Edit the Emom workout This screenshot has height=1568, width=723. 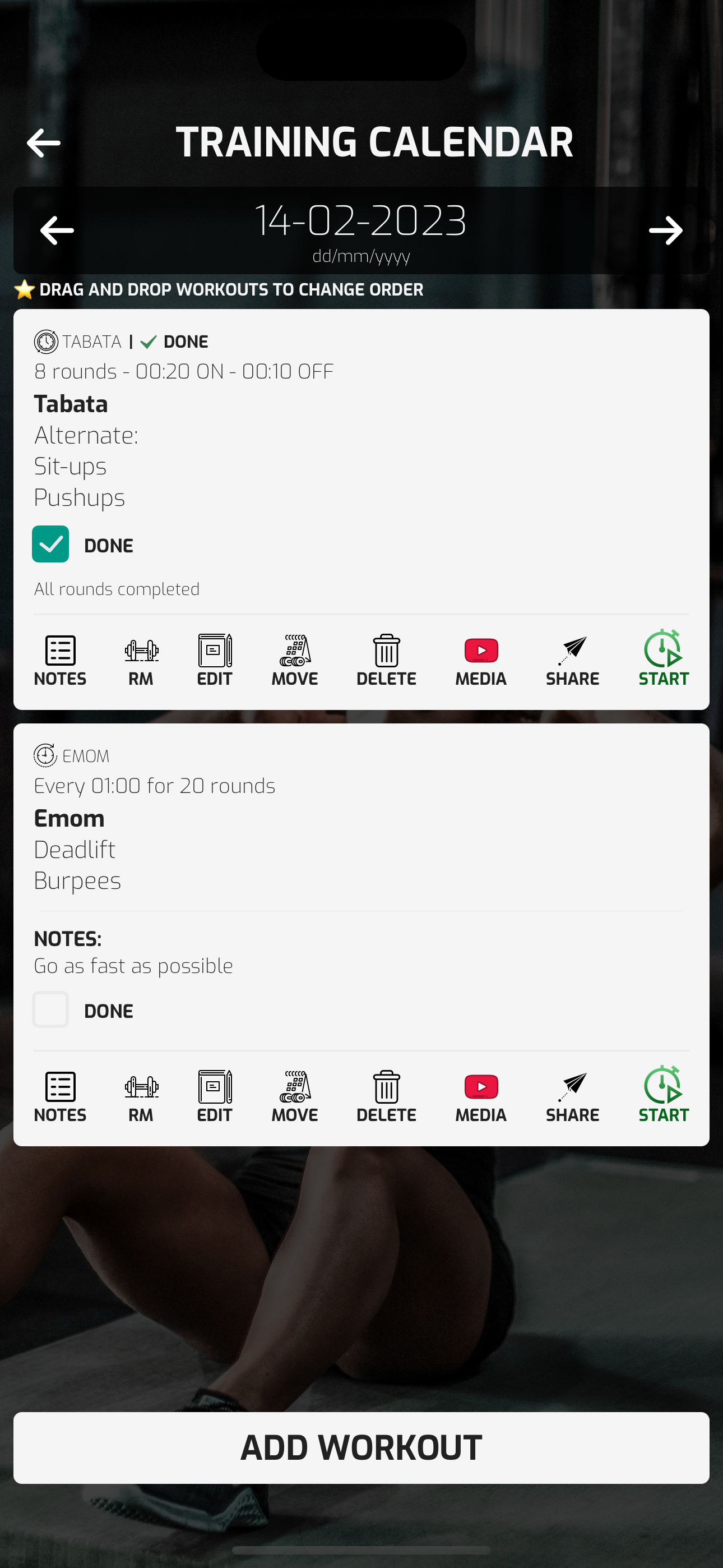tap(214, 1096)
